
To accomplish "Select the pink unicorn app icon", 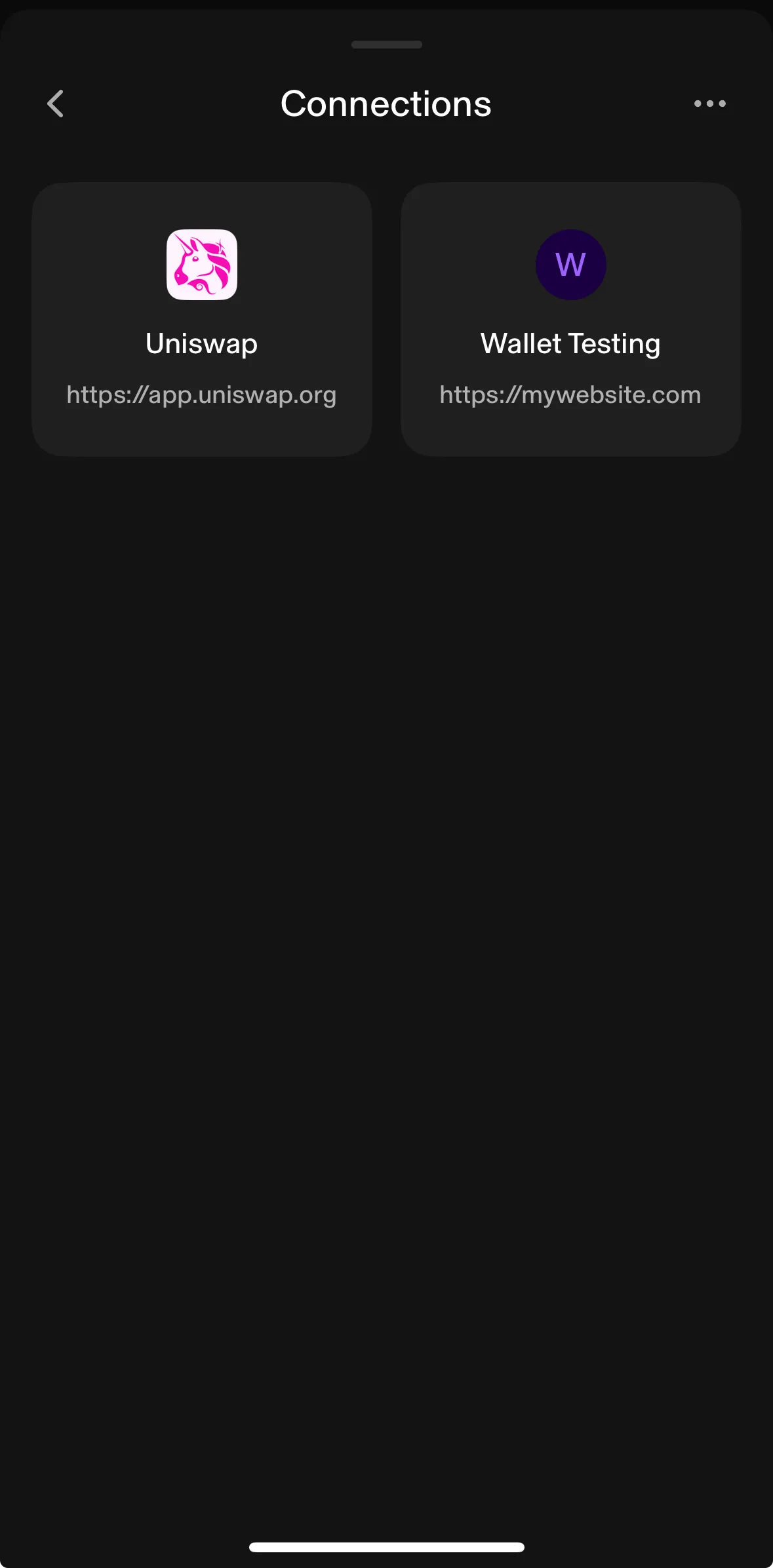I will (x=201, y=264).
